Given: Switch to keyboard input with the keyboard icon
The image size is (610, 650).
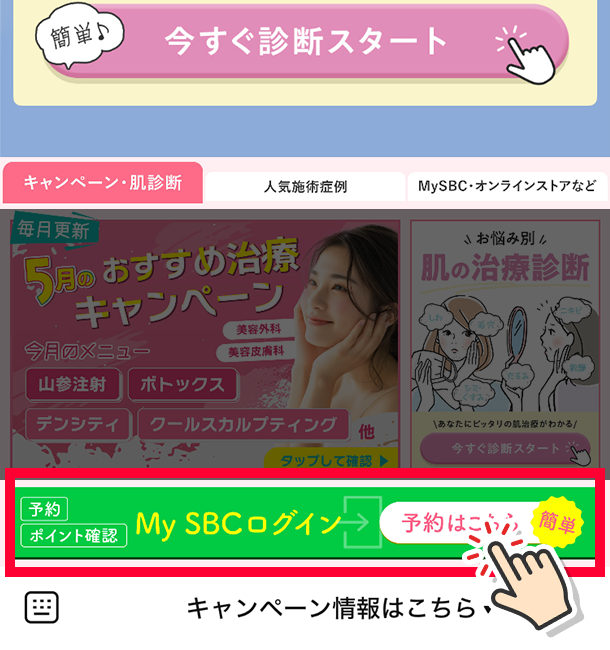Looking at the screenshot, I should 42,607.
